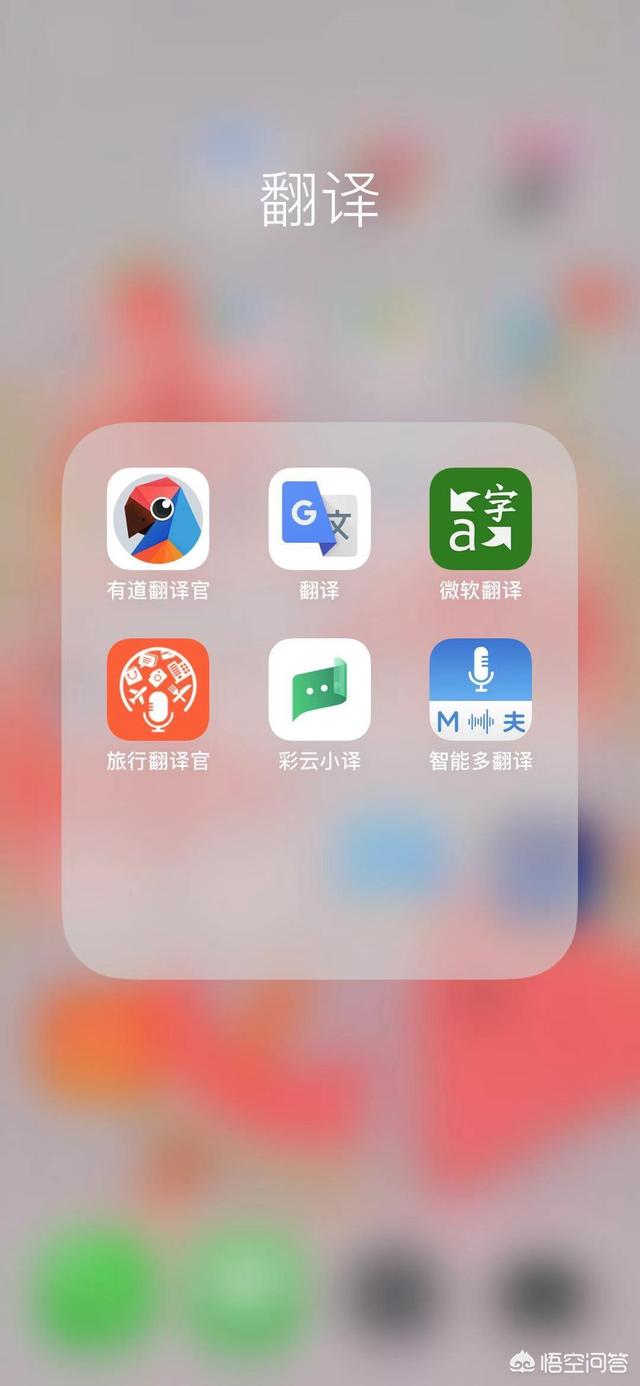Screen dimensions: 640x1386
Task: Launch the 旅行翻译官 app
Action: tap(158, 689)
